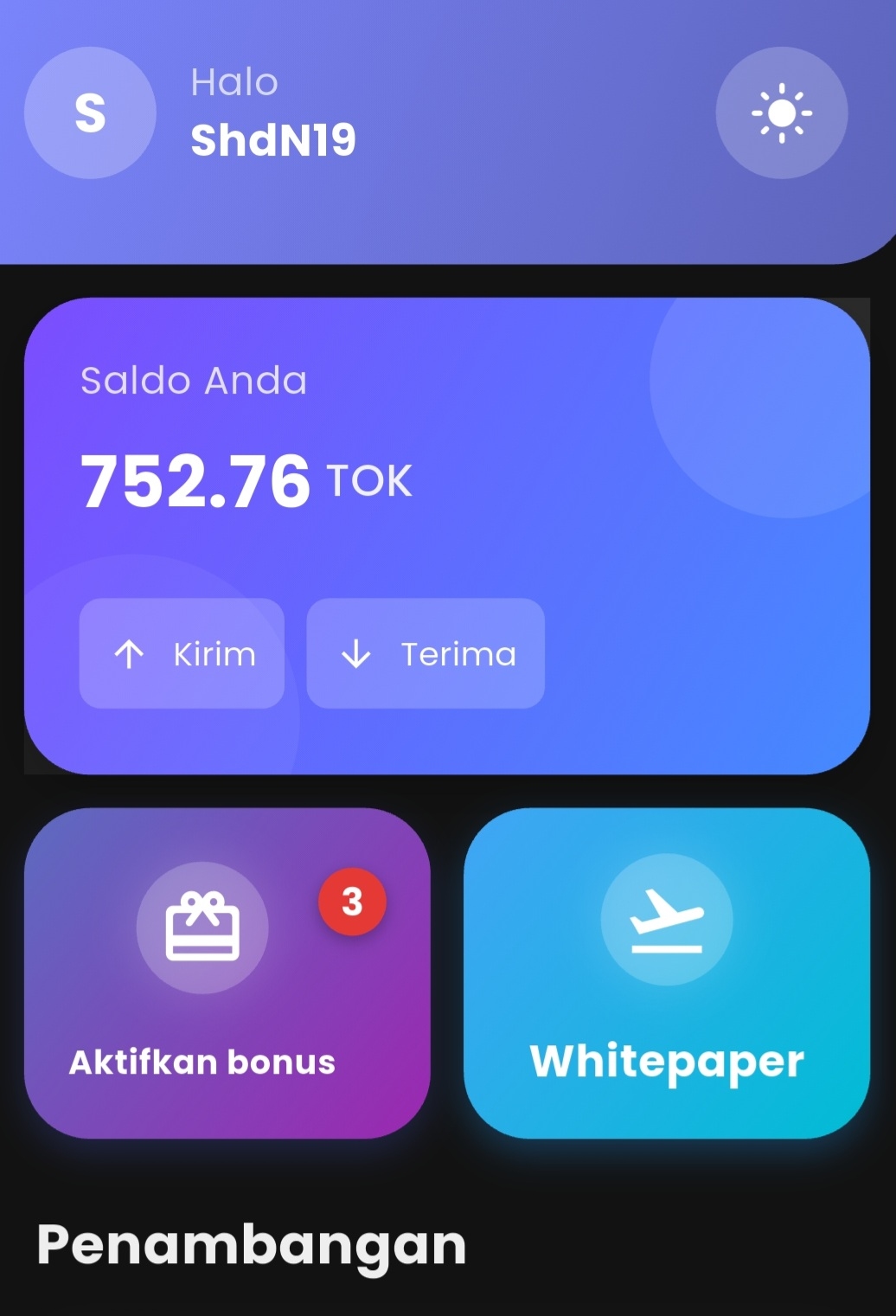Viewport: 896px width, 1316px height.
Task: Open the Whitepaper card
Action: point(666,973)
